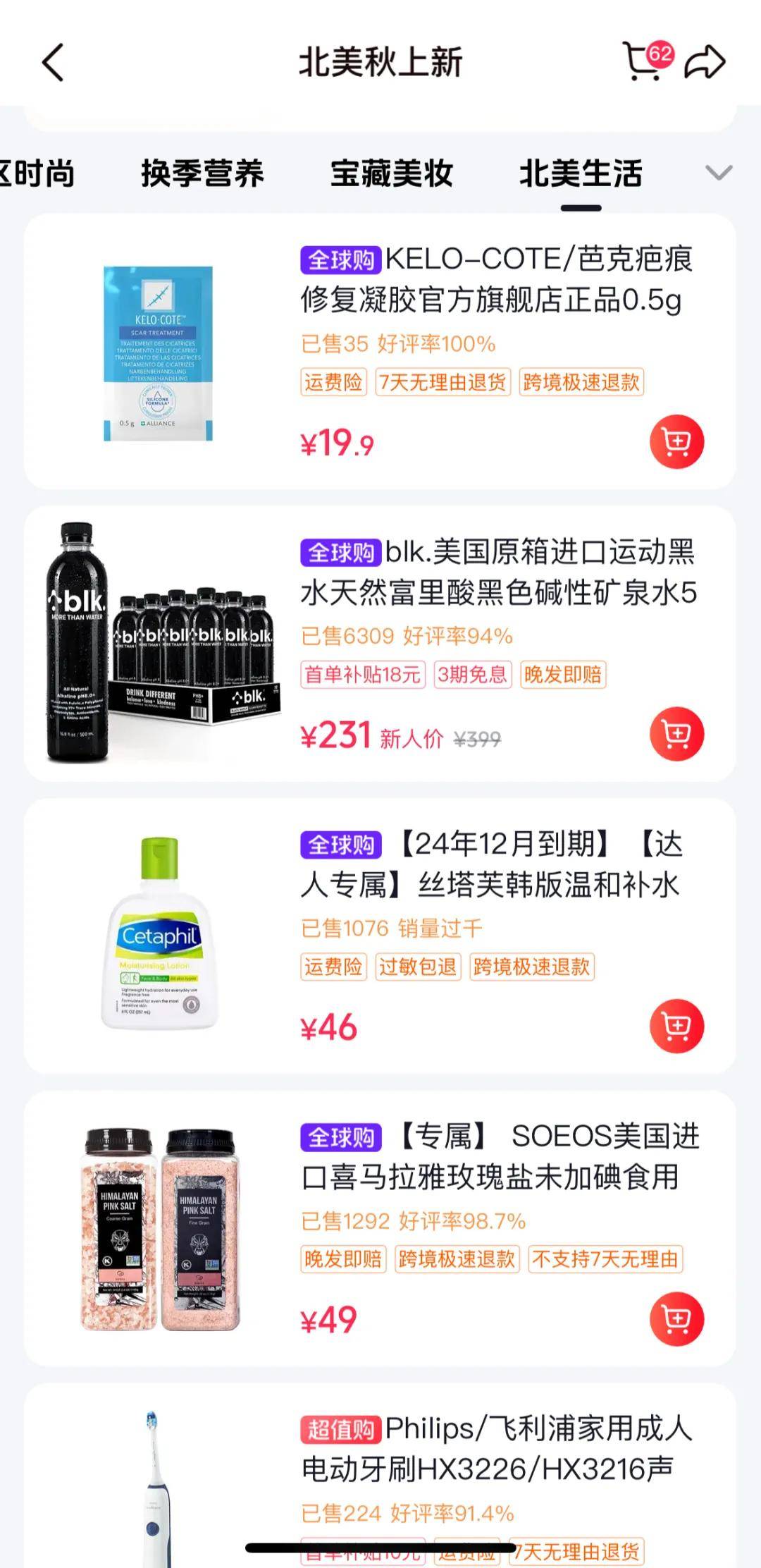Add KELO-COTE scar gel to cart

(x=676, y=442)
